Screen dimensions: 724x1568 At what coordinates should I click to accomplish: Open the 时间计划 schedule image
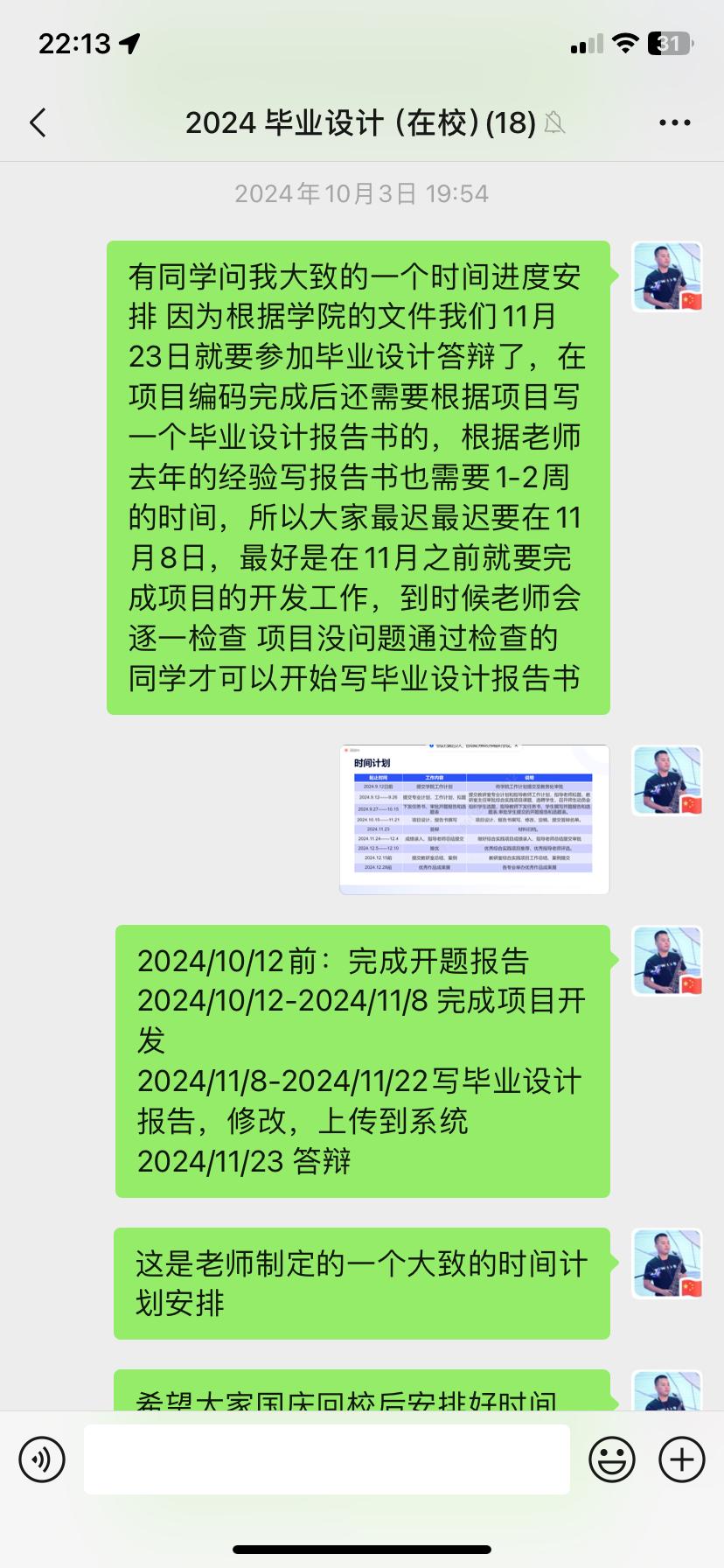coord(474,819)
